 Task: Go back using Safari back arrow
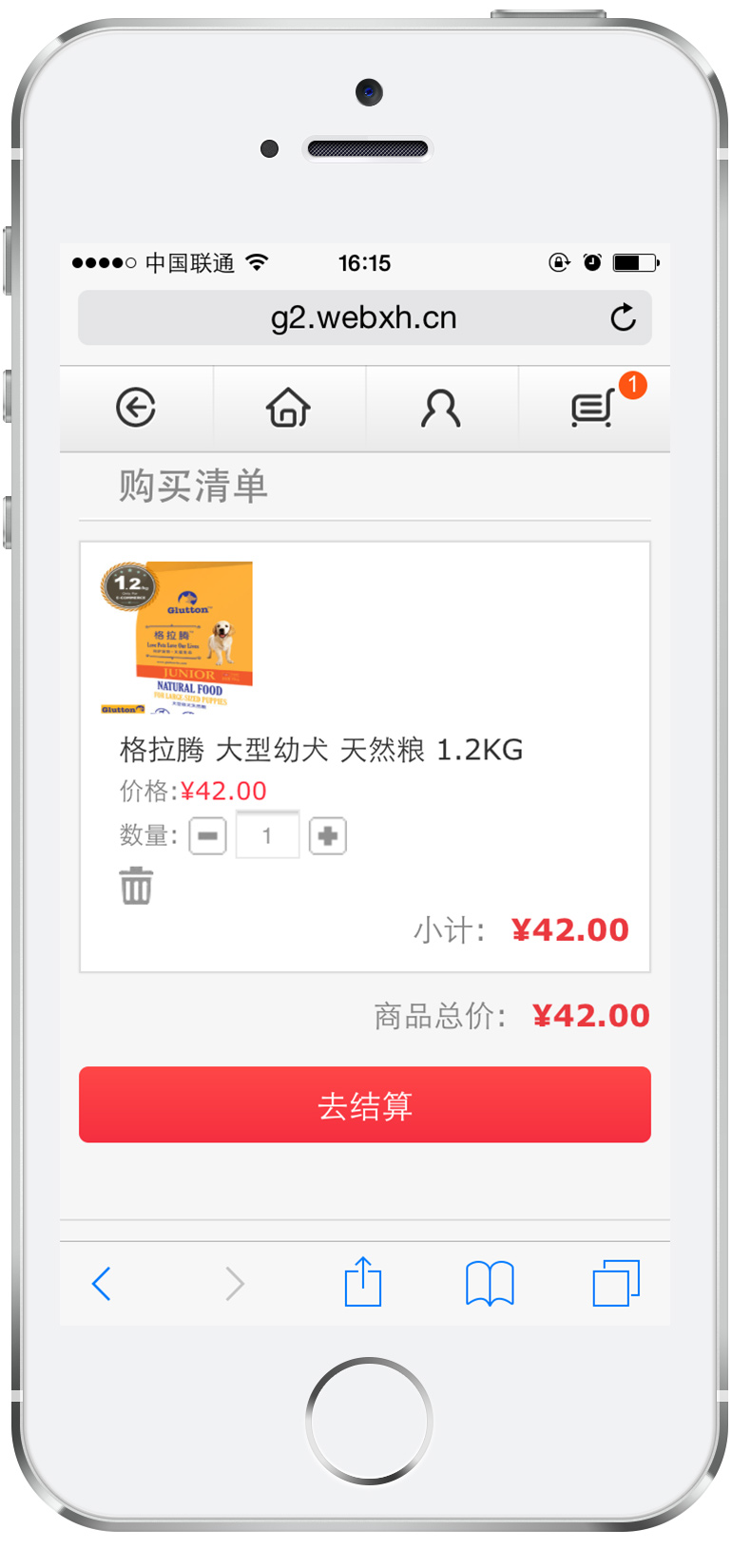click(x=102, y=1284)
